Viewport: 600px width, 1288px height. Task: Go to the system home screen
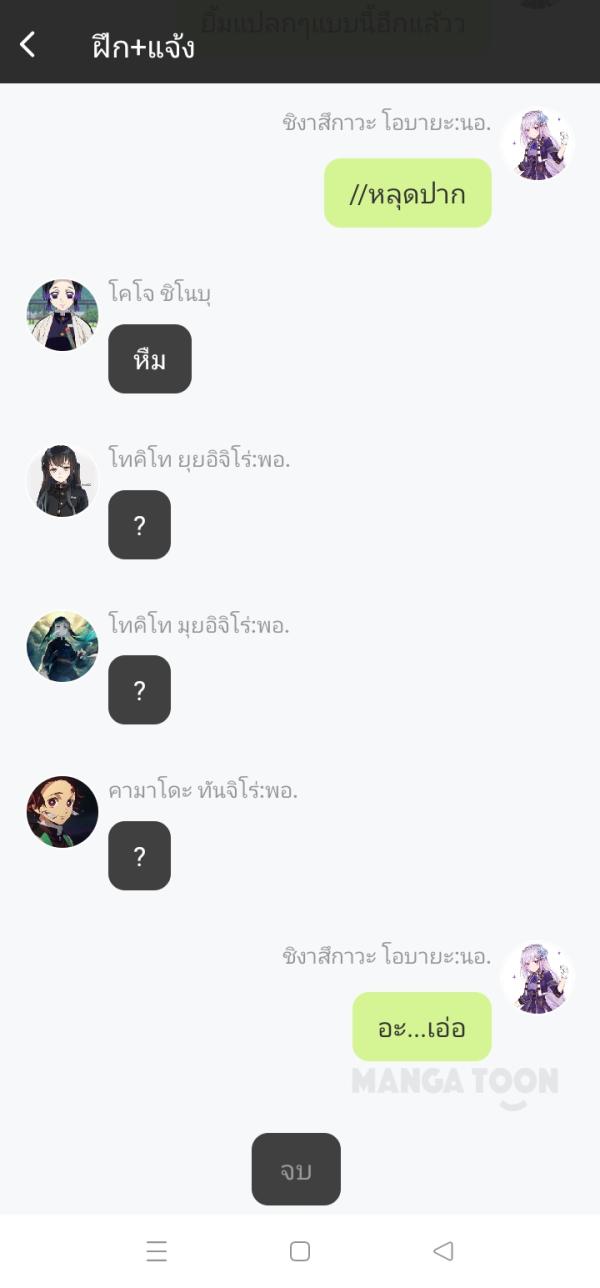point(300,1251)
